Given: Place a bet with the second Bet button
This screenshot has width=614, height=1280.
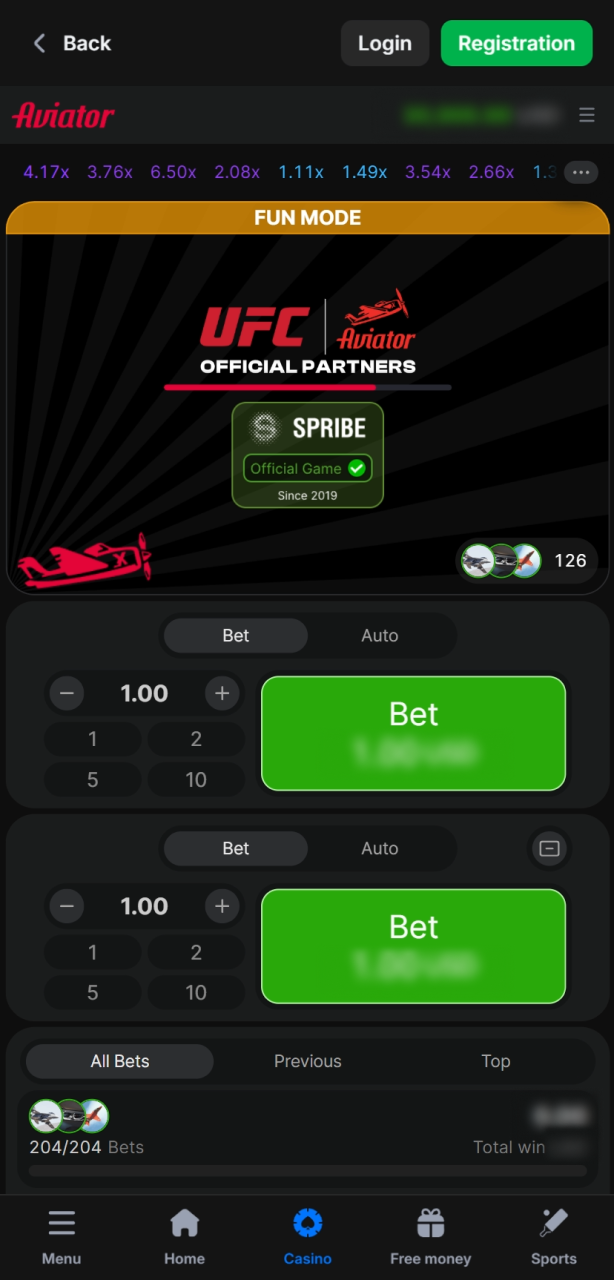Looking at the screenshot, I should pos(413,946).
